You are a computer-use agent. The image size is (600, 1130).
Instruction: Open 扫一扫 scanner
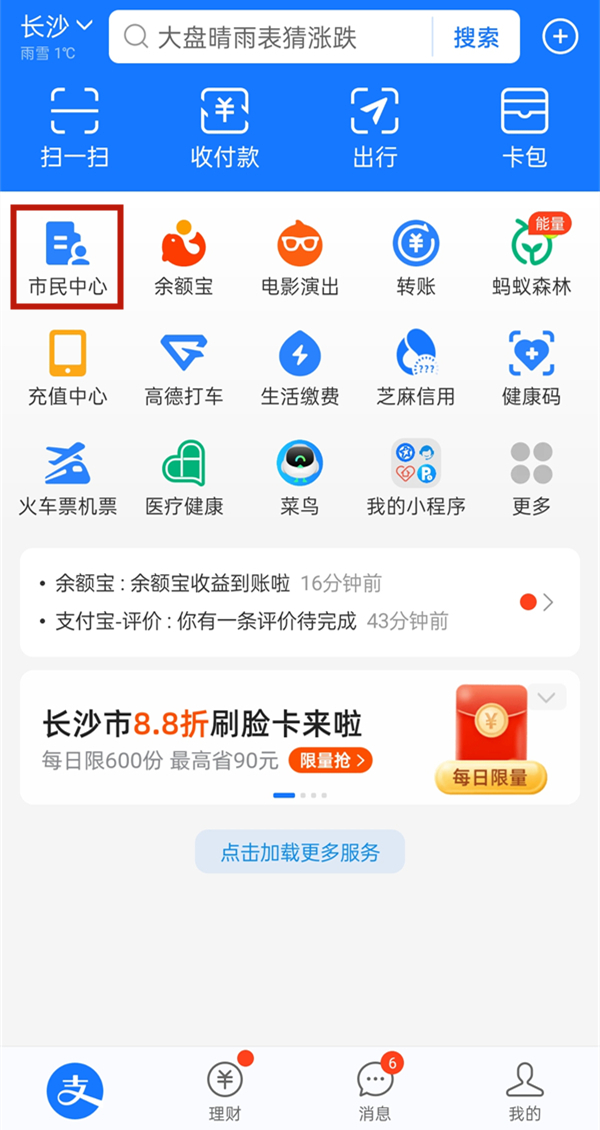[75, 127]
